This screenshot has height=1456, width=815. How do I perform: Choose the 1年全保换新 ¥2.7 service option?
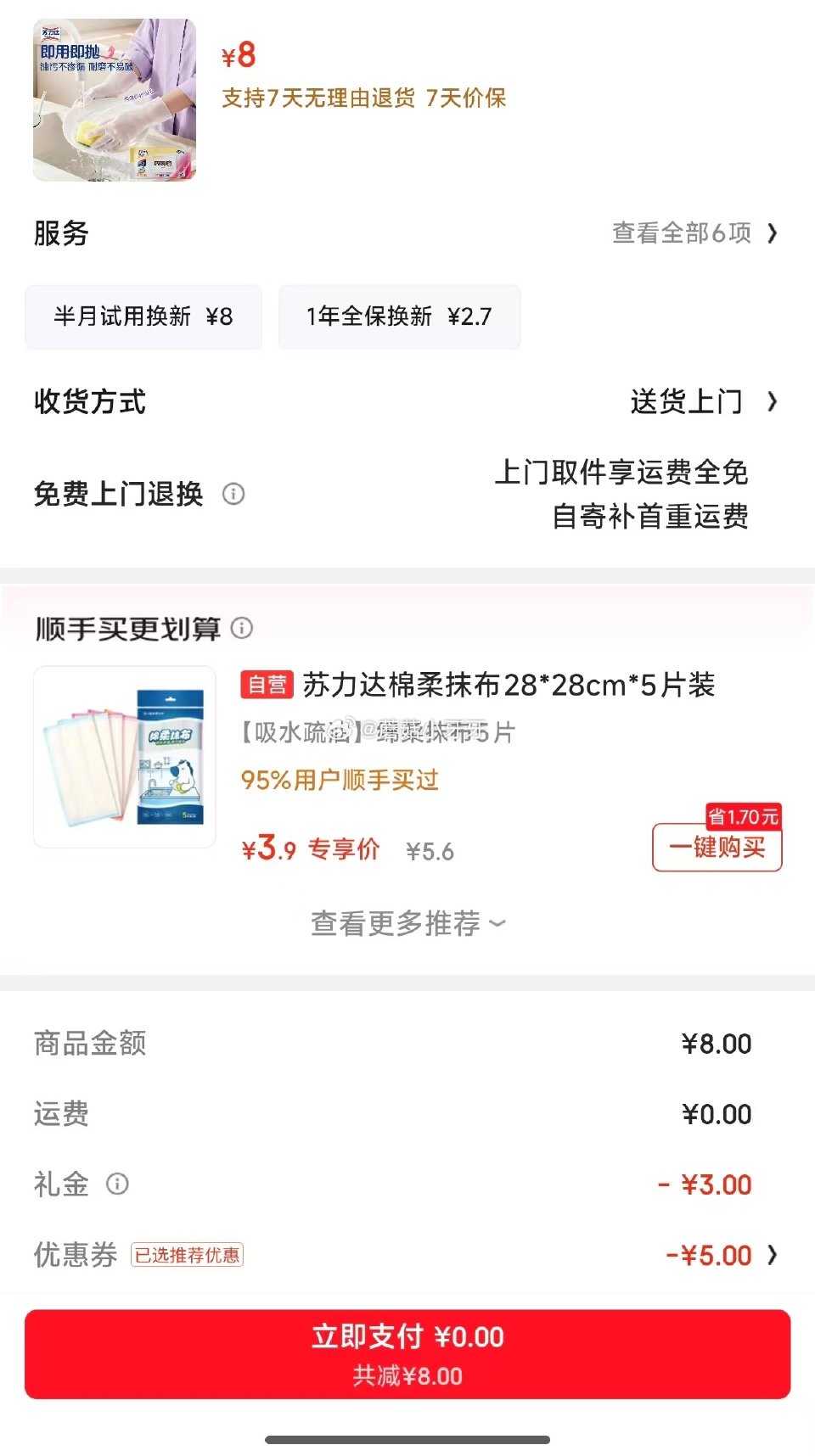pos(399,317)
